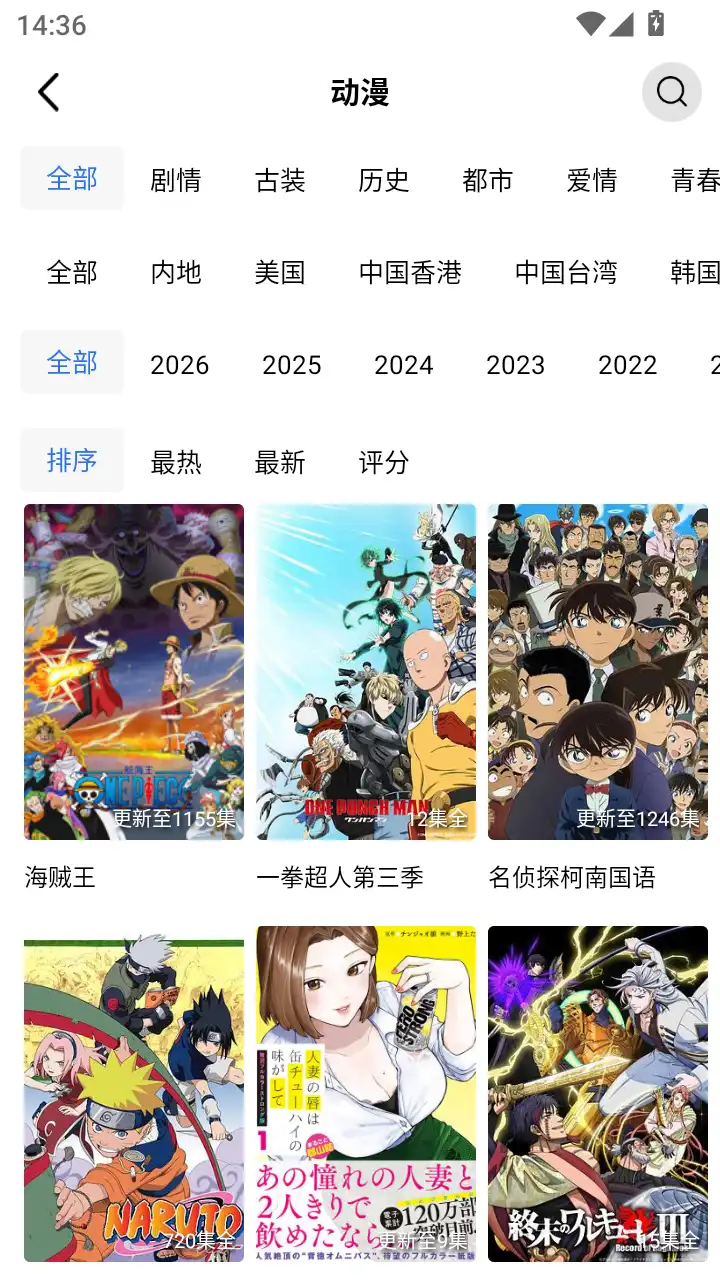720x1280 pixels.
Task: Choose 中国香港 region filter
Action: click(409, 271)
